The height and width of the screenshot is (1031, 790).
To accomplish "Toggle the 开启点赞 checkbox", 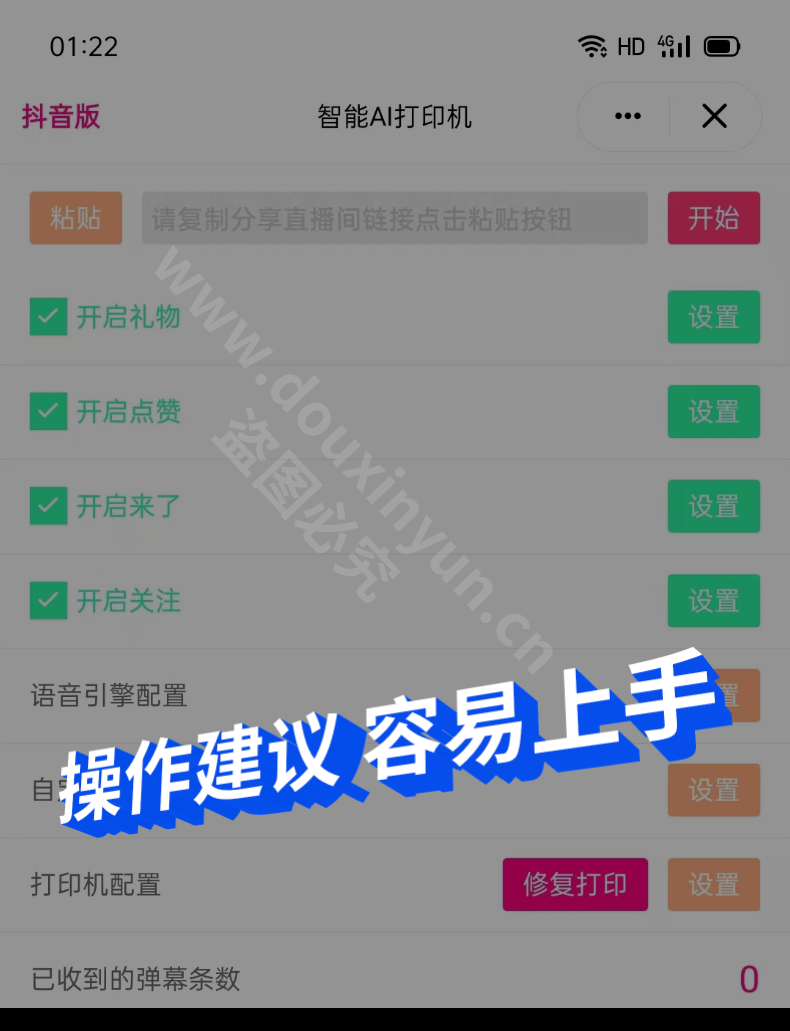I will 48,411.
